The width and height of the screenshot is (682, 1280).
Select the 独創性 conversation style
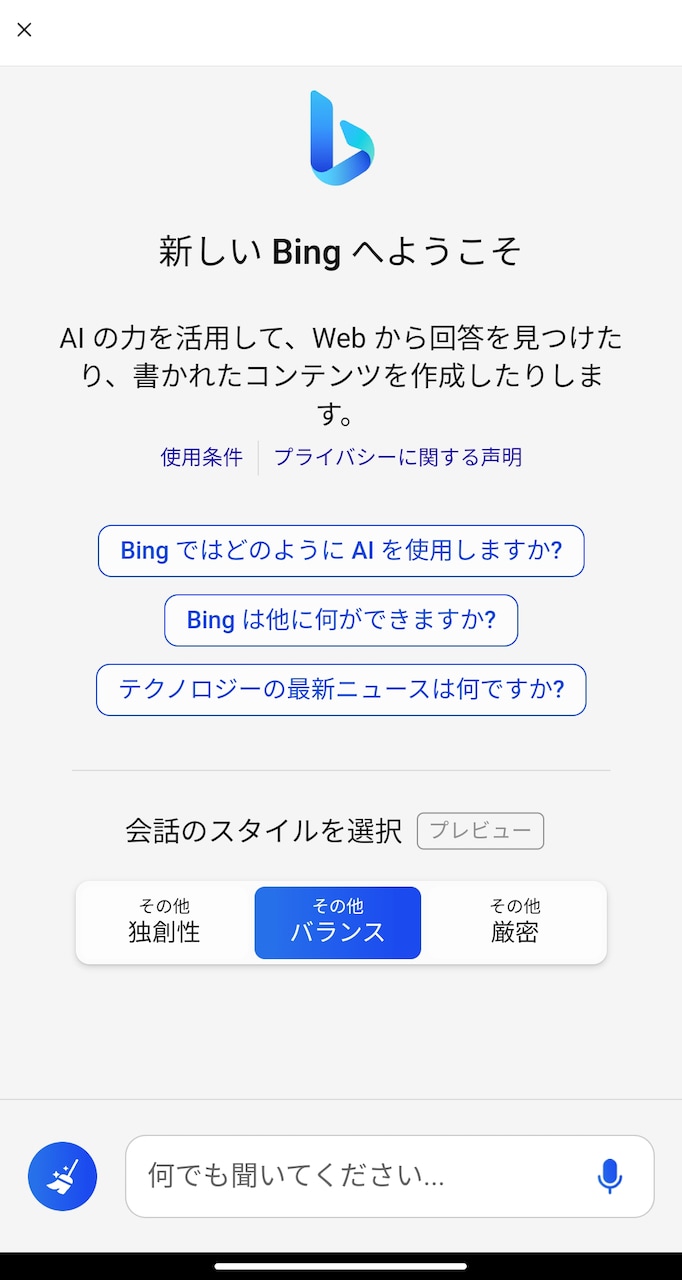tap(164, 922)
